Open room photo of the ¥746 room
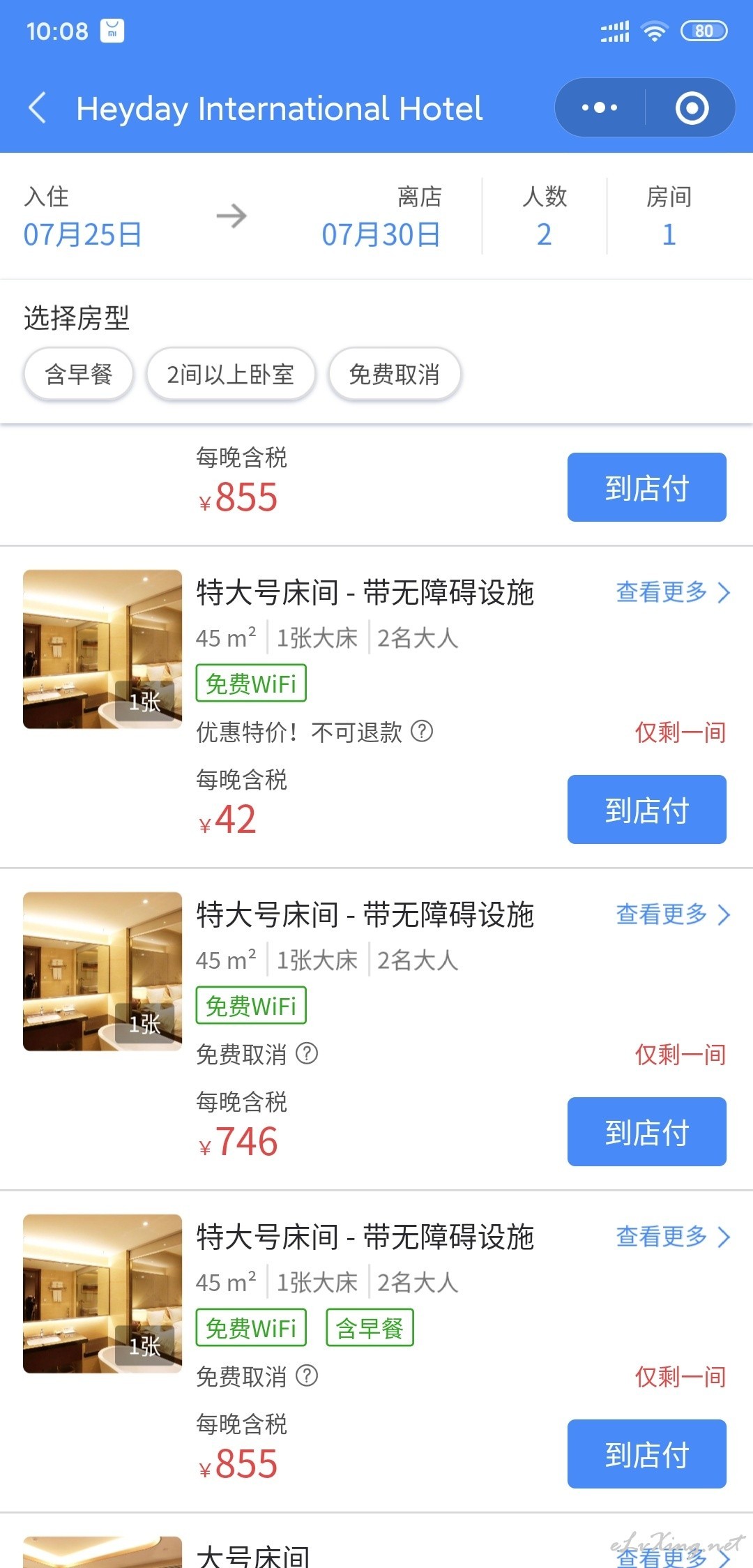The width and height of the screenshot is (753, 1568). pyautogui.click(x=102, y=972)
